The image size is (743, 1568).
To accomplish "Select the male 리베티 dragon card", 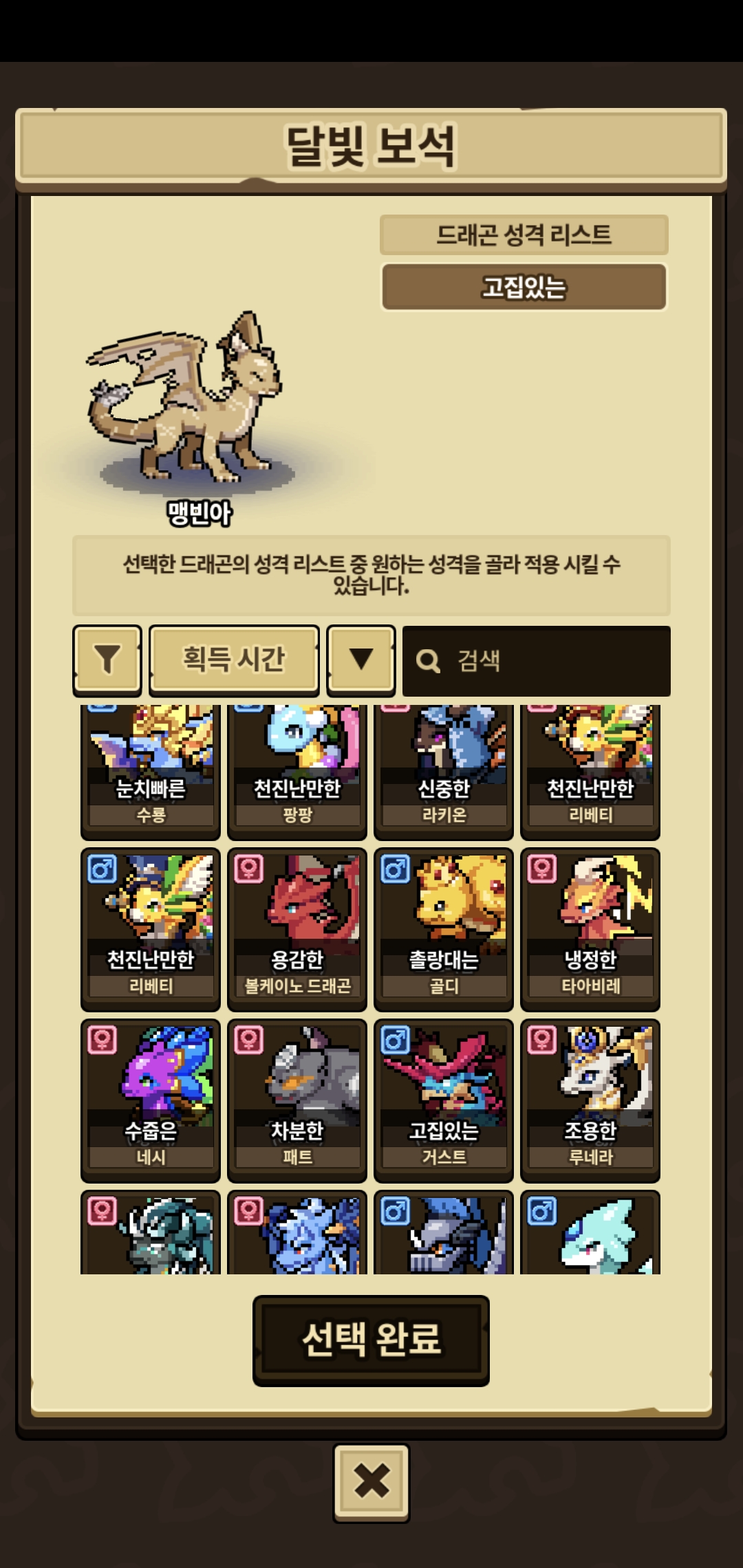I will pyautogui.click(x=151, y=929).
